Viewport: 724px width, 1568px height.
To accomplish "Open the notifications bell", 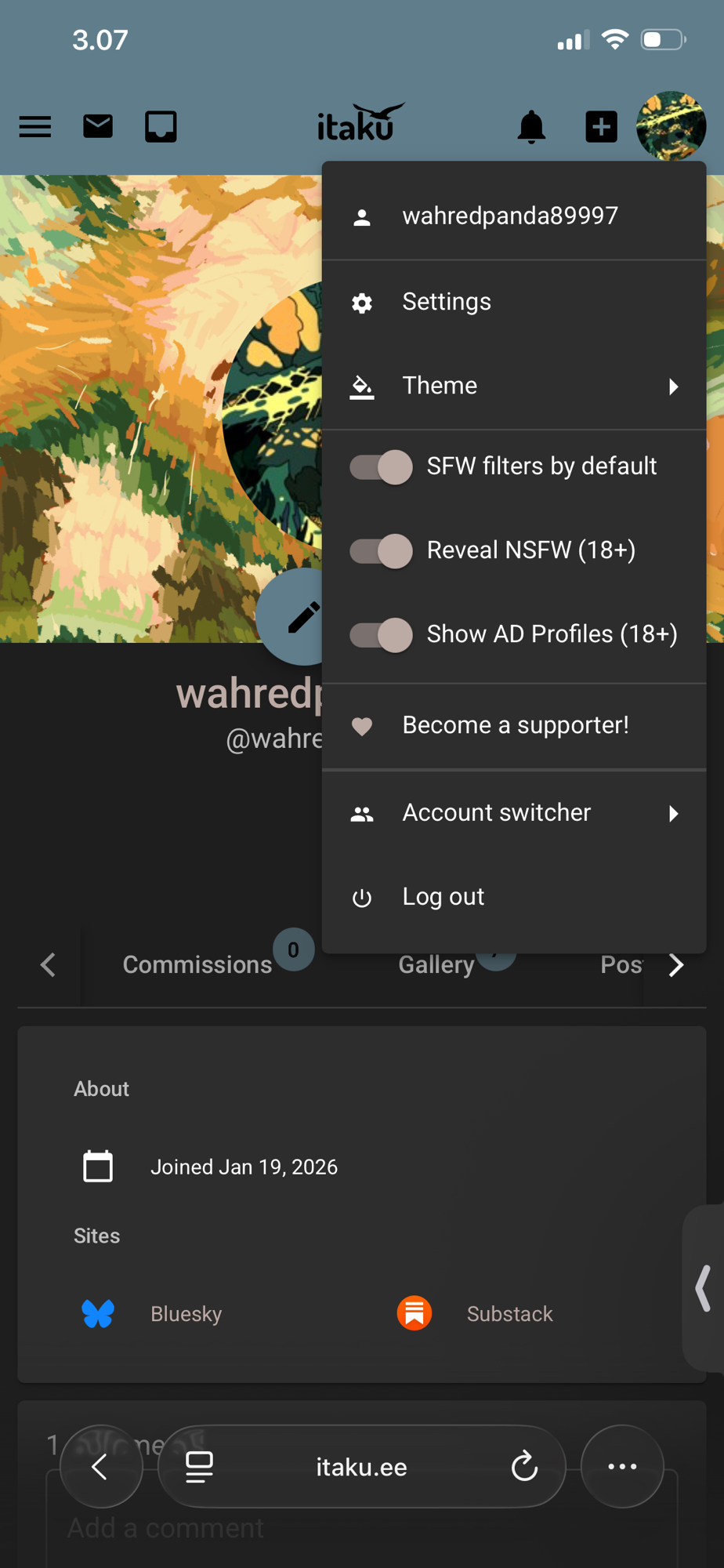I will coord(531,126).
